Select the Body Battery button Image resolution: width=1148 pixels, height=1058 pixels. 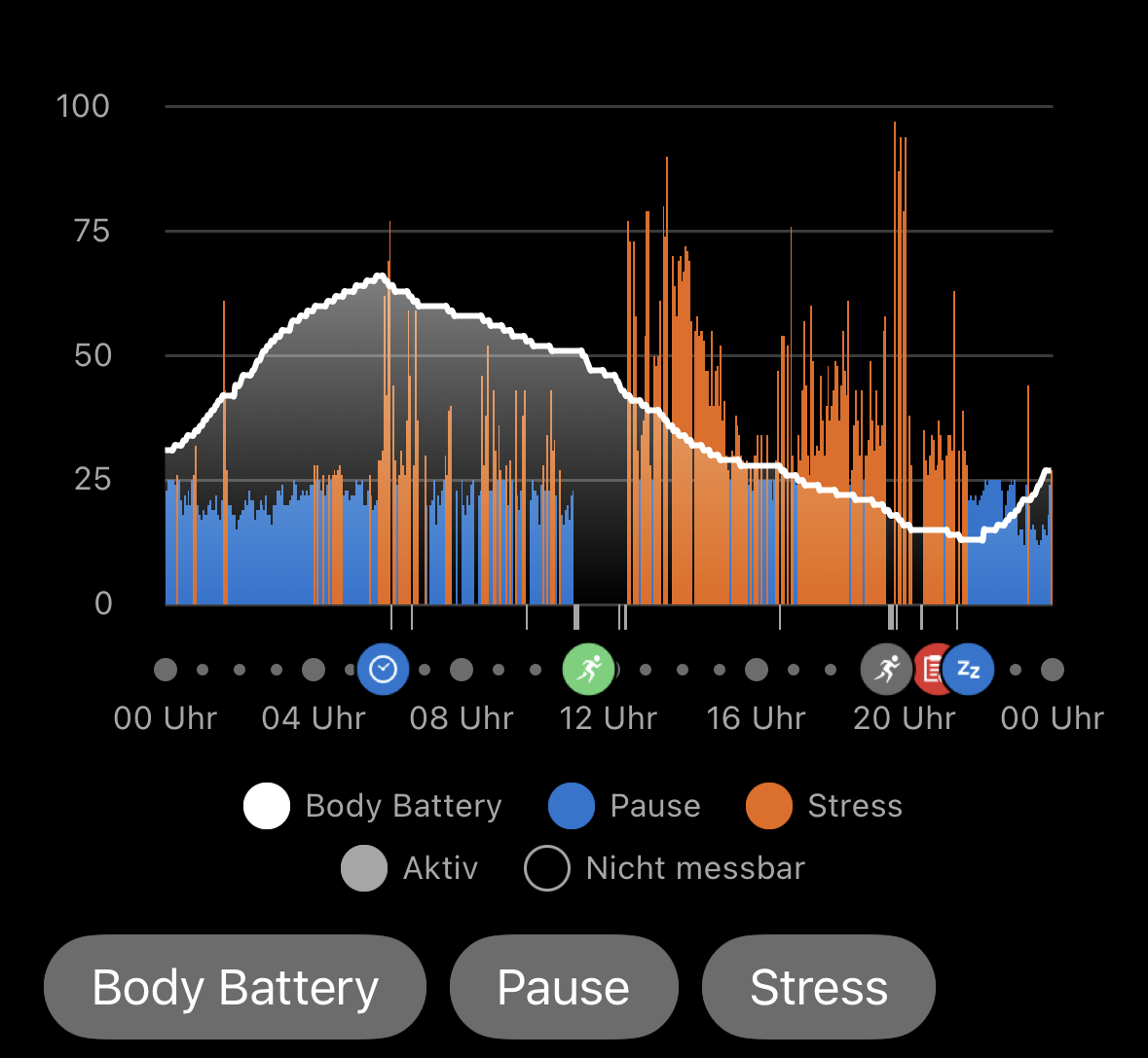pos(235,987)
